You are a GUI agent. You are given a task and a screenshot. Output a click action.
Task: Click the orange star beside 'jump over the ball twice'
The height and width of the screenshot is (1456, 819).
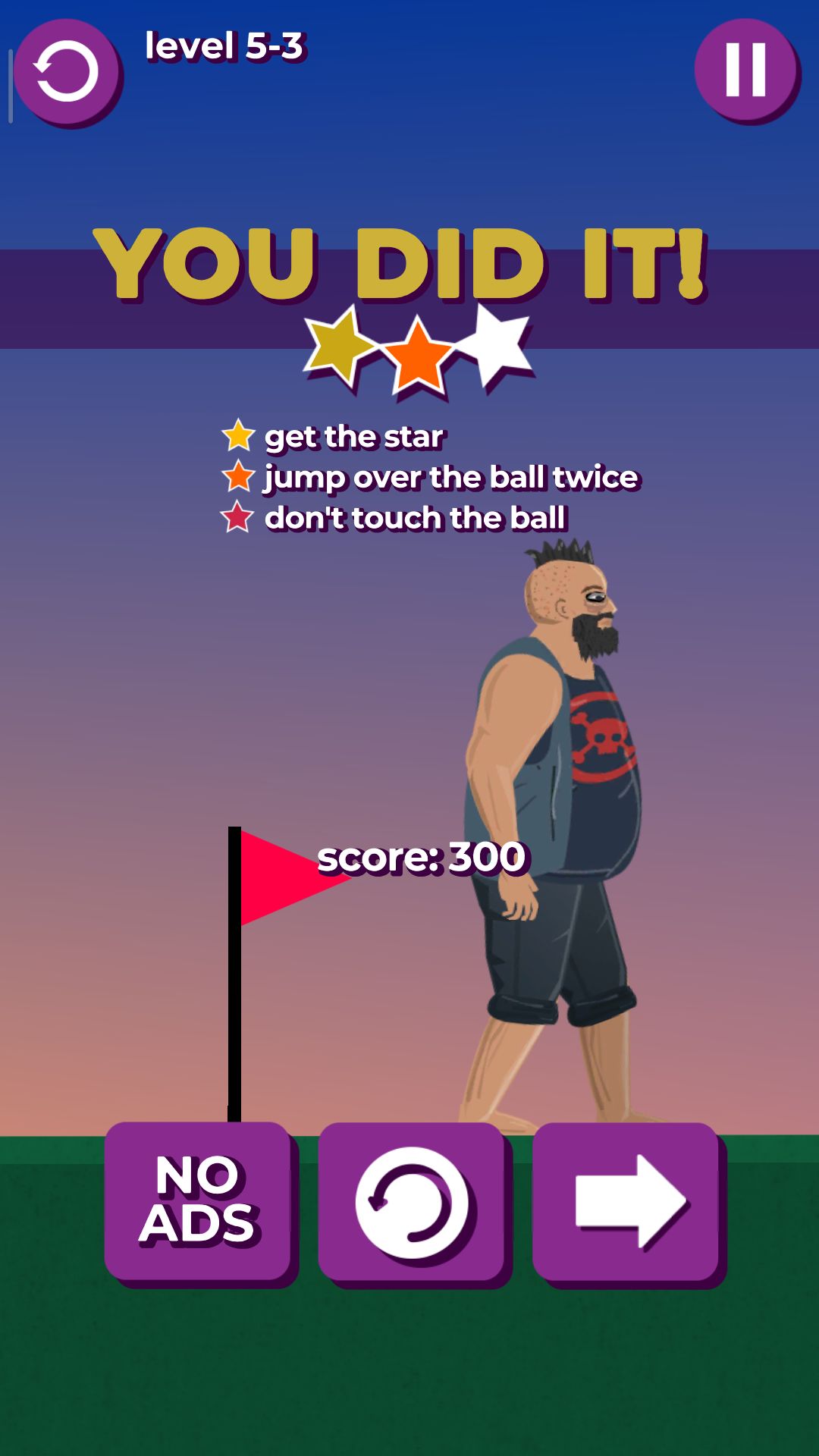[237, 477]
